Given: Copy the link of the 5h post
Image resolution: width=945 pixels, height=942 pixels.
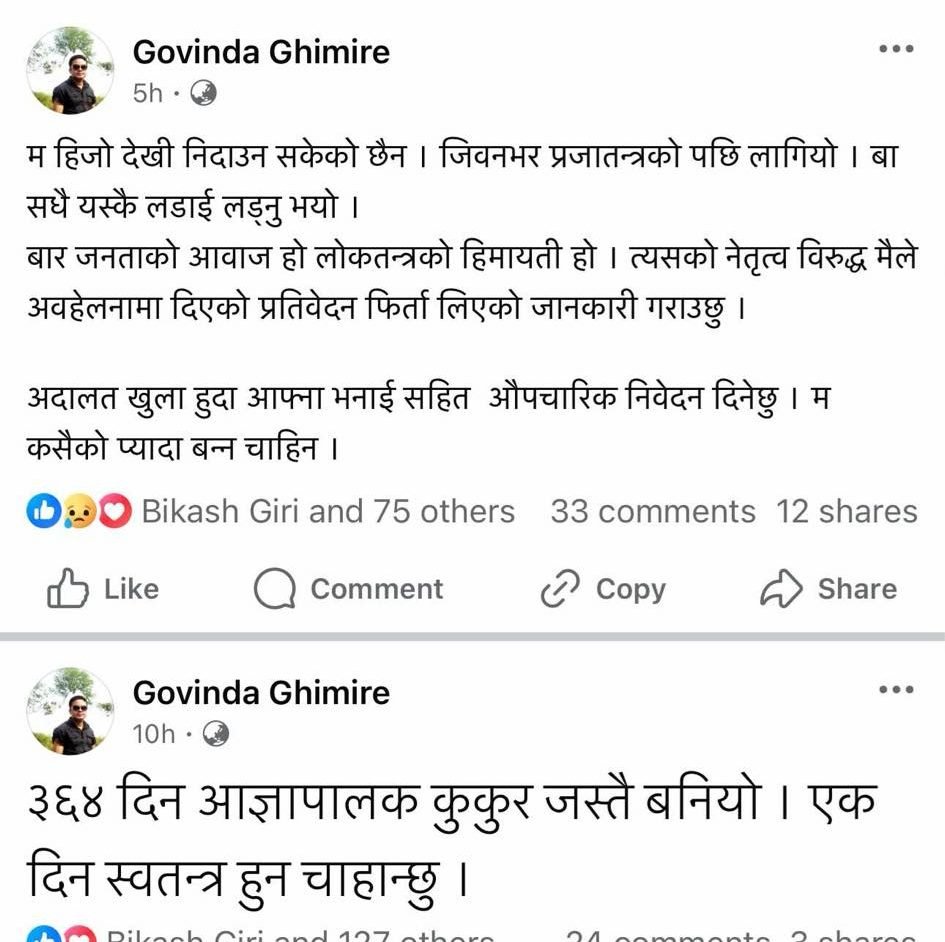Looking at the screenshot, I should pyautogui.click(x=603, y=589).
